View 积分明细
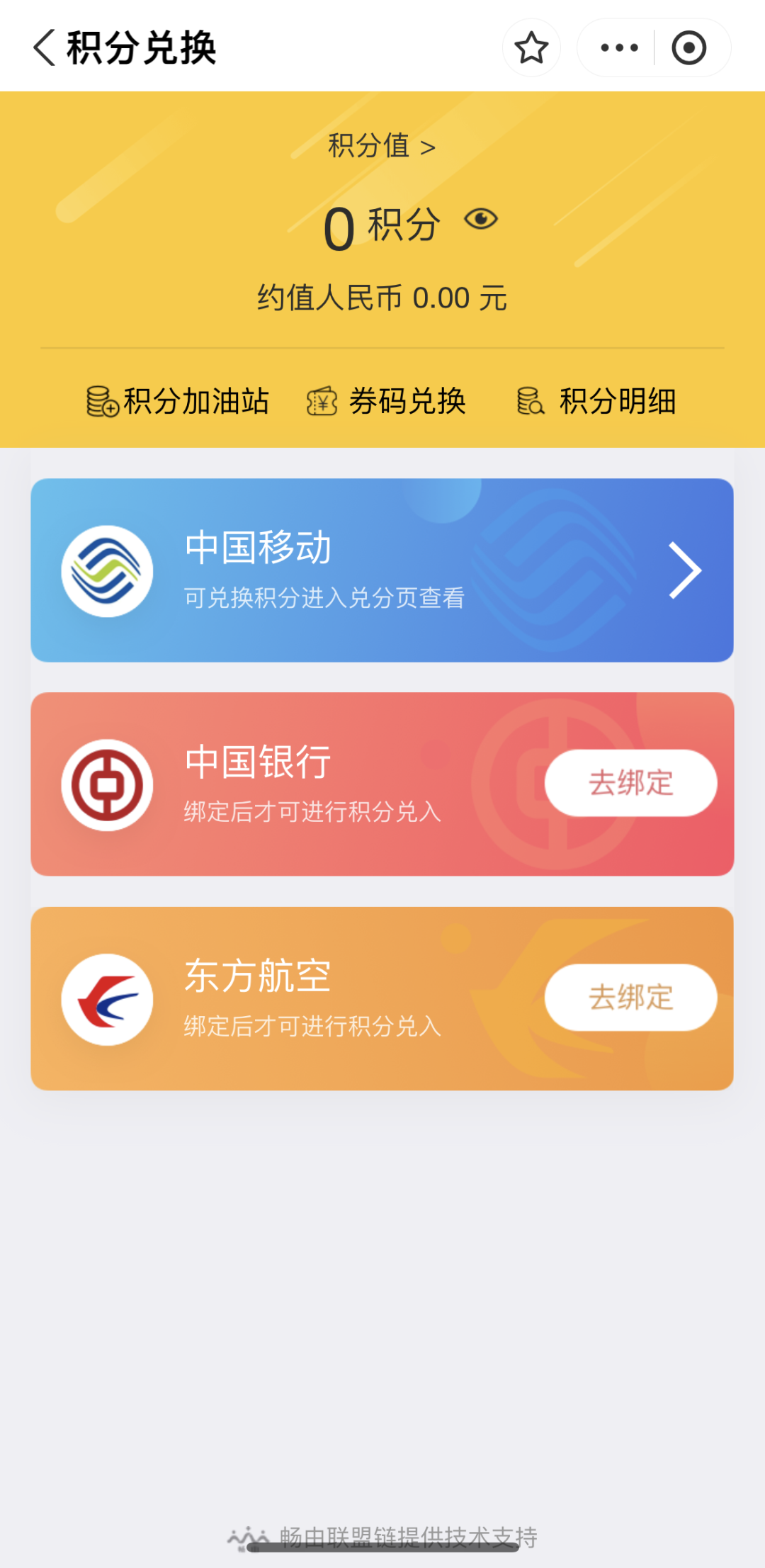Image resolution: width=765 pixels, height=1568 pixels. click(x=596, y=401)
